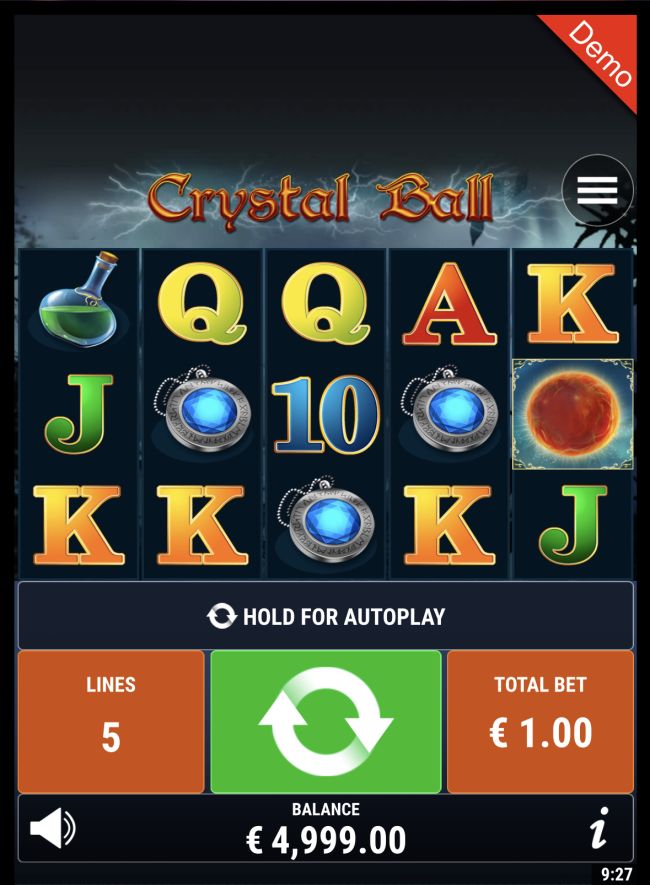Screen dimensions: 650x885
Task: Mute the game sound
Action: [52, 828]
